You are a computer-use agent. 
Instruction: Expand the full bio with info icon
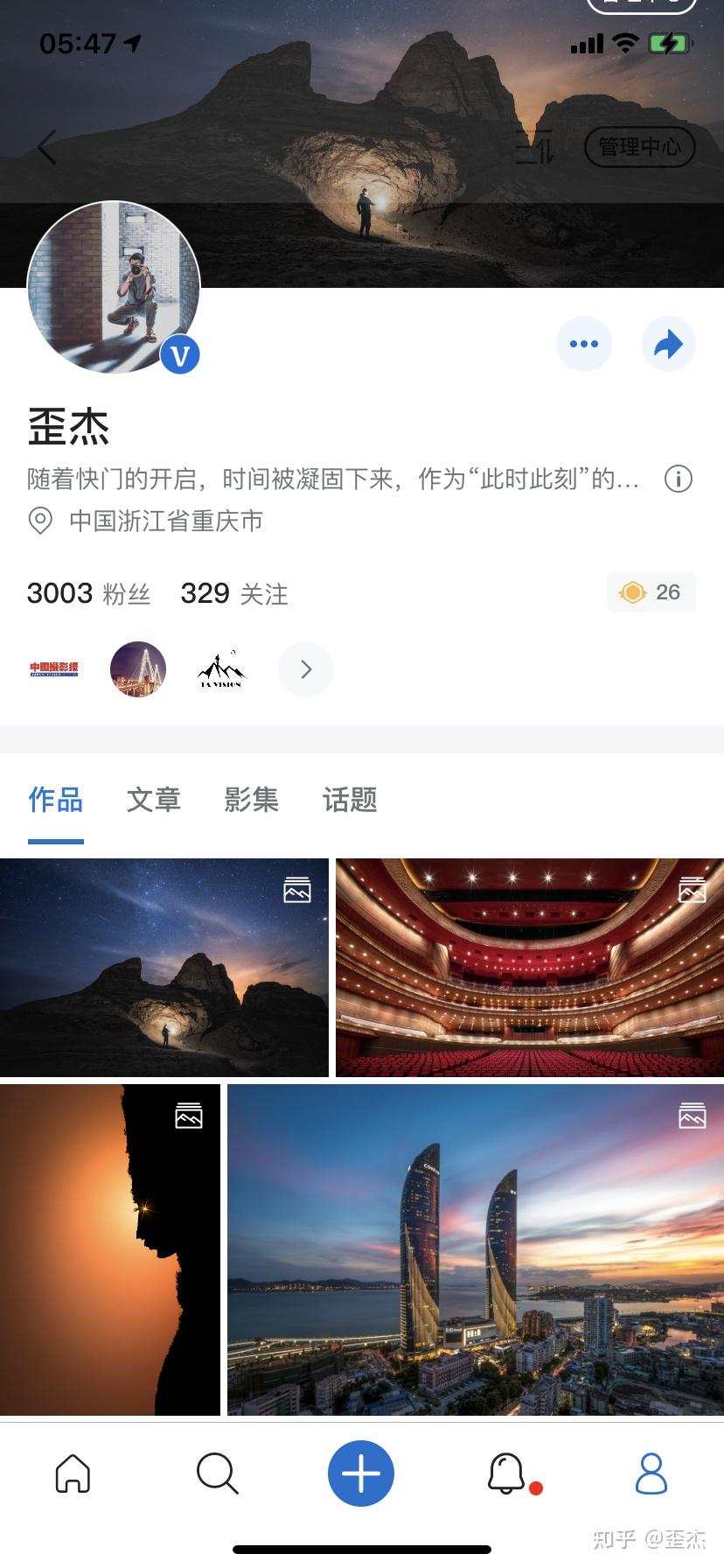pyautogui.click(x=678, y=479)
